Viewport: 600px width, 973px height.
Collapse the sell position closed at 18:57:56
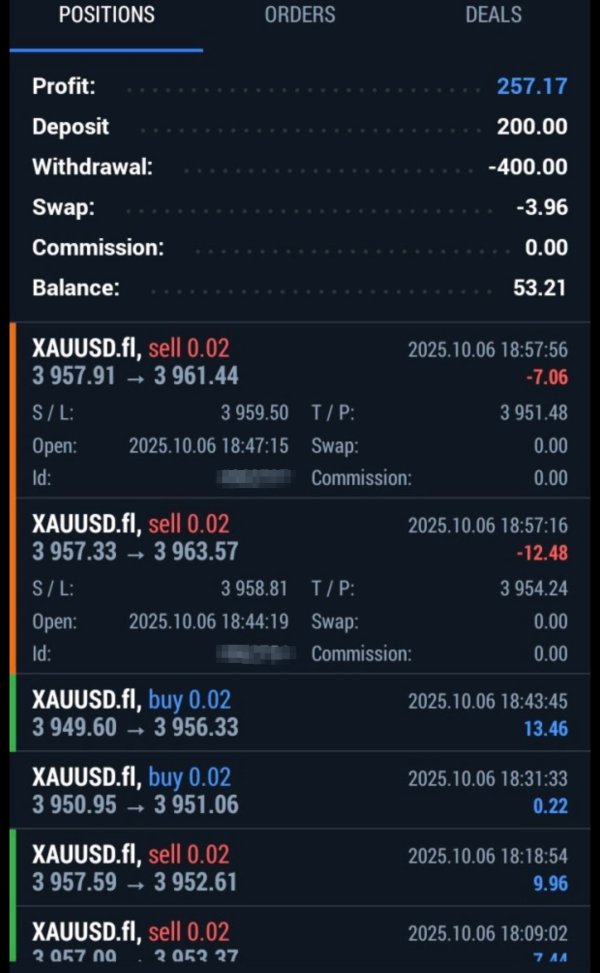coord(300,363)
